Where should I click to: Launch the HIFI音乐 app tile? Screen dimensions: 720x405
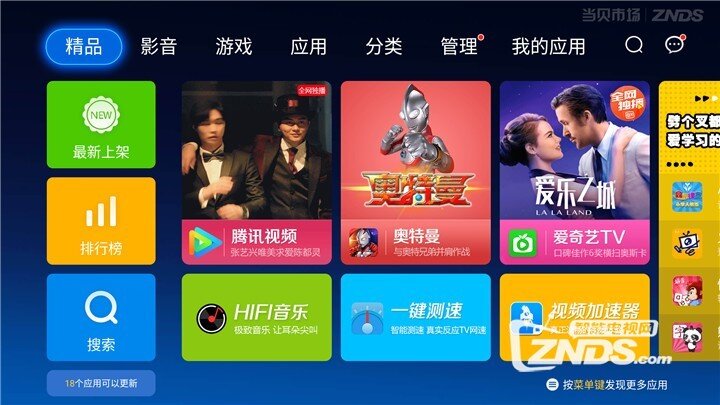coord(257,317)
